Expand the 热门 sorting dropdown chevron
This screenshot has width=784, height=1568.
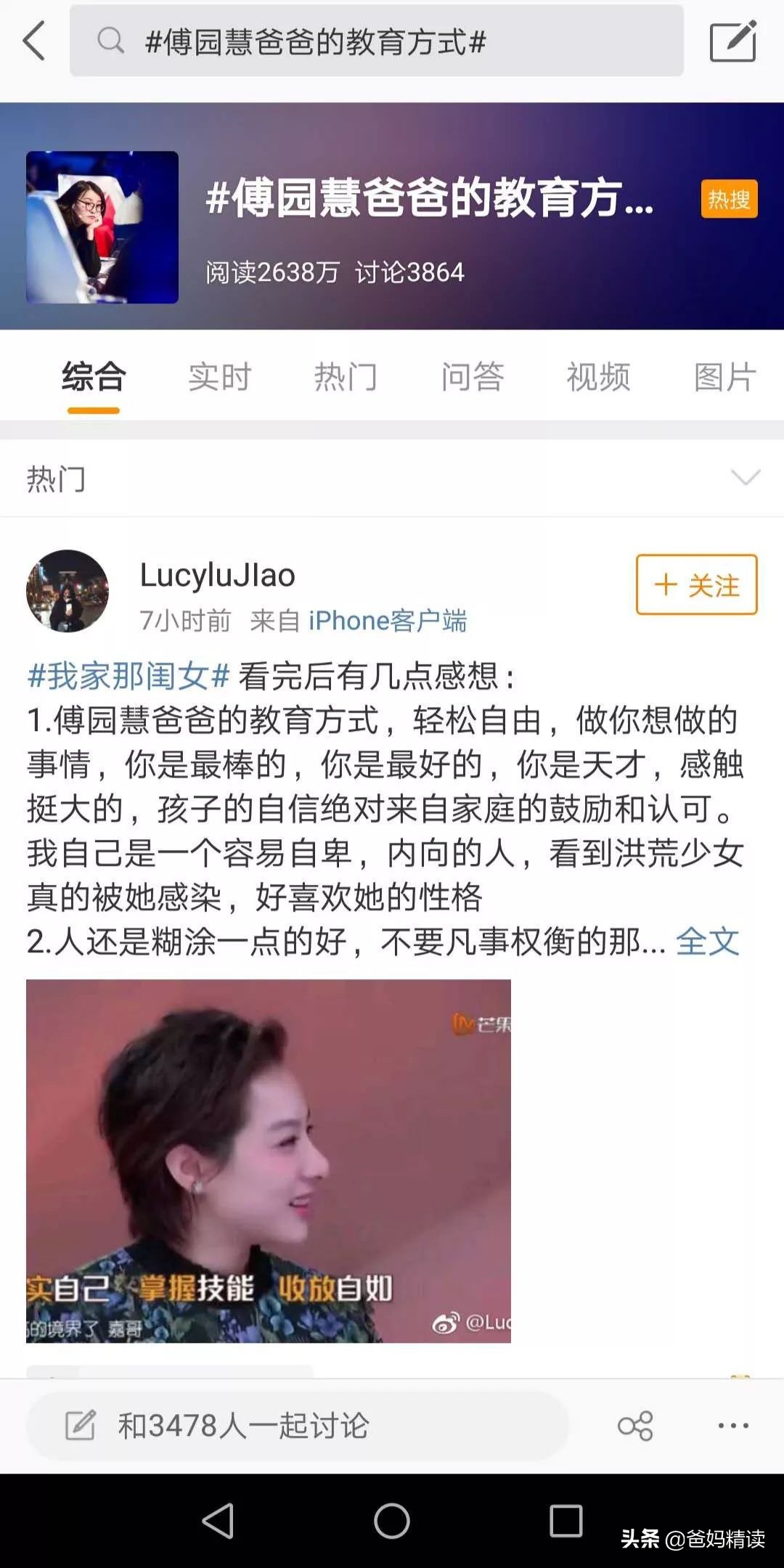743,479
